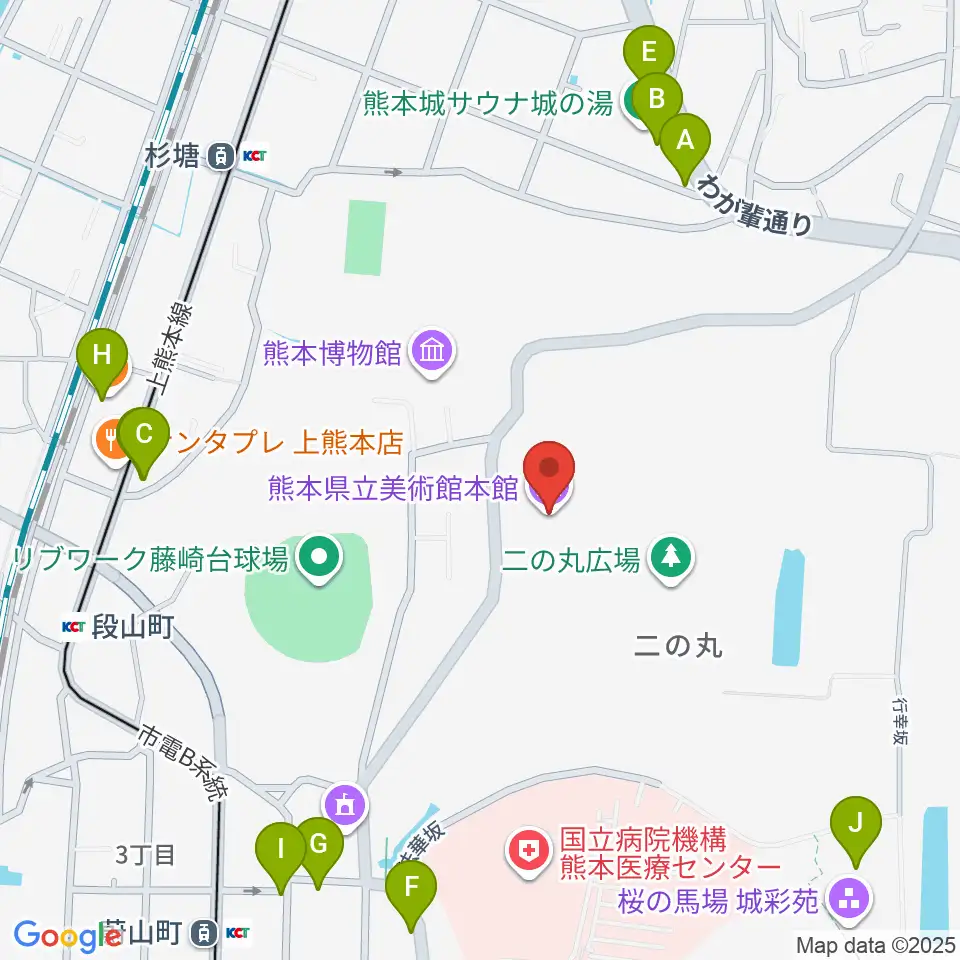Select the green marker labeled E
This screenshot has width=960, height=960.
click(x=648, y=56)
